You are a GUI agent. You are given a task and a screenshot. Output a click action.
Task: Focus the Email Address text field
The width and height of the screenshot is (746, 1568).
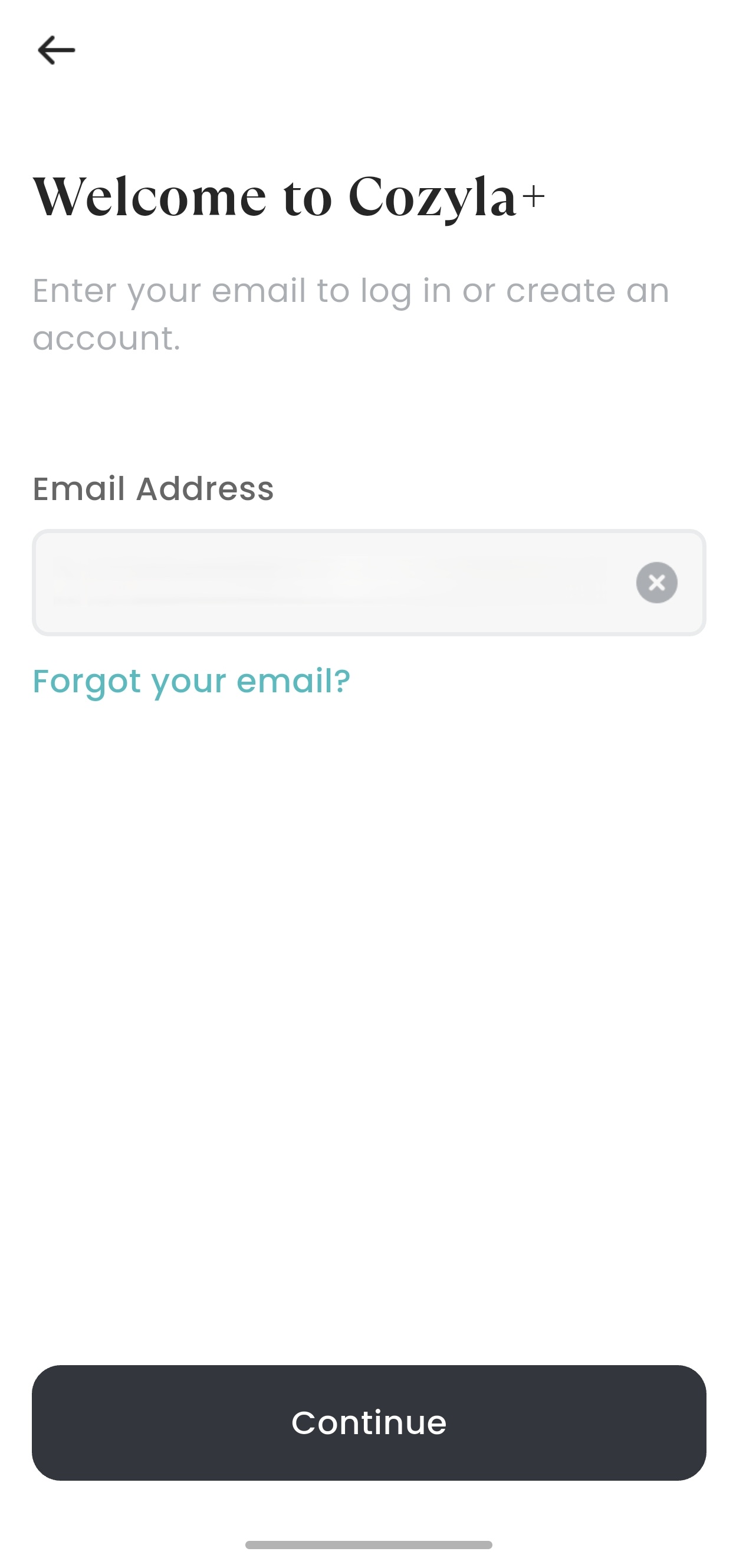[369, 583]
